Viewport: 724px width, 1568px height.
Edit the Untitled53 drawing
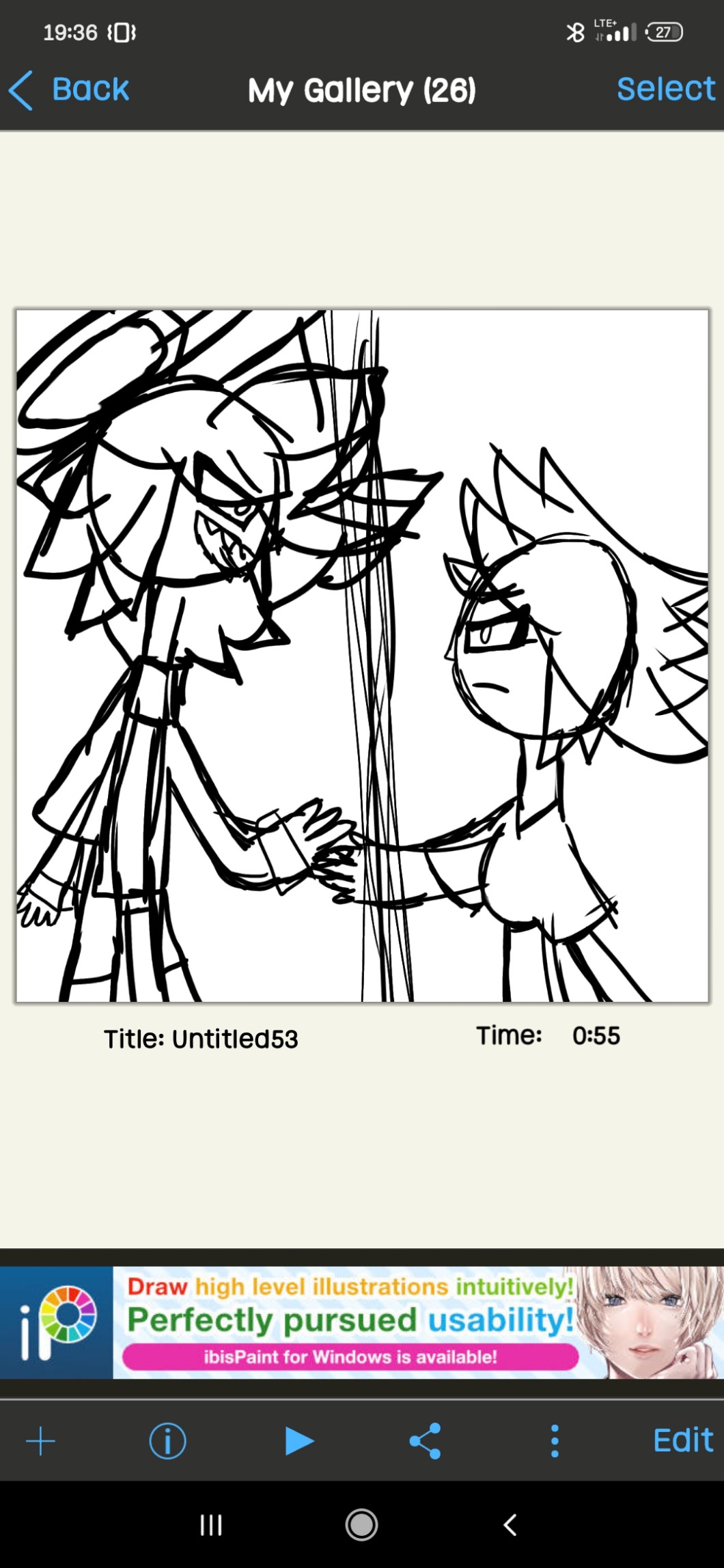point(682,1440)
